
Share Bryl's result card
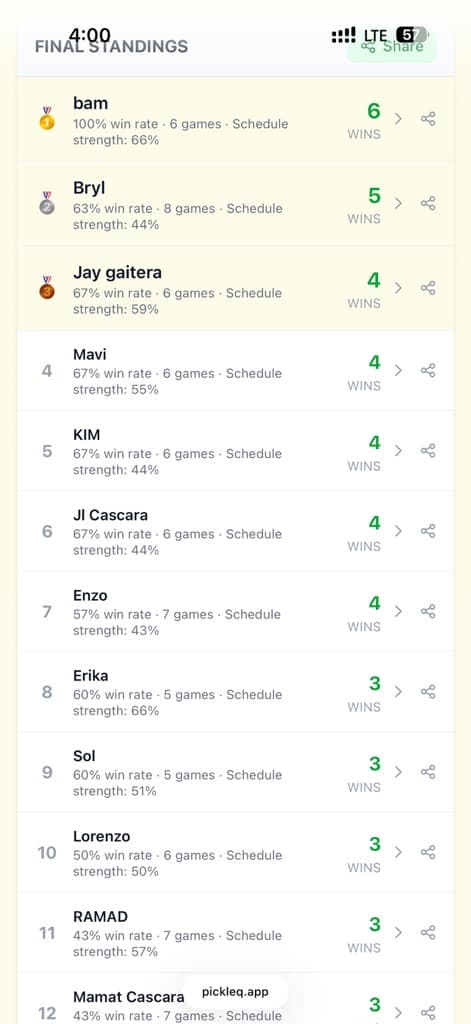(x=428, y=203)
